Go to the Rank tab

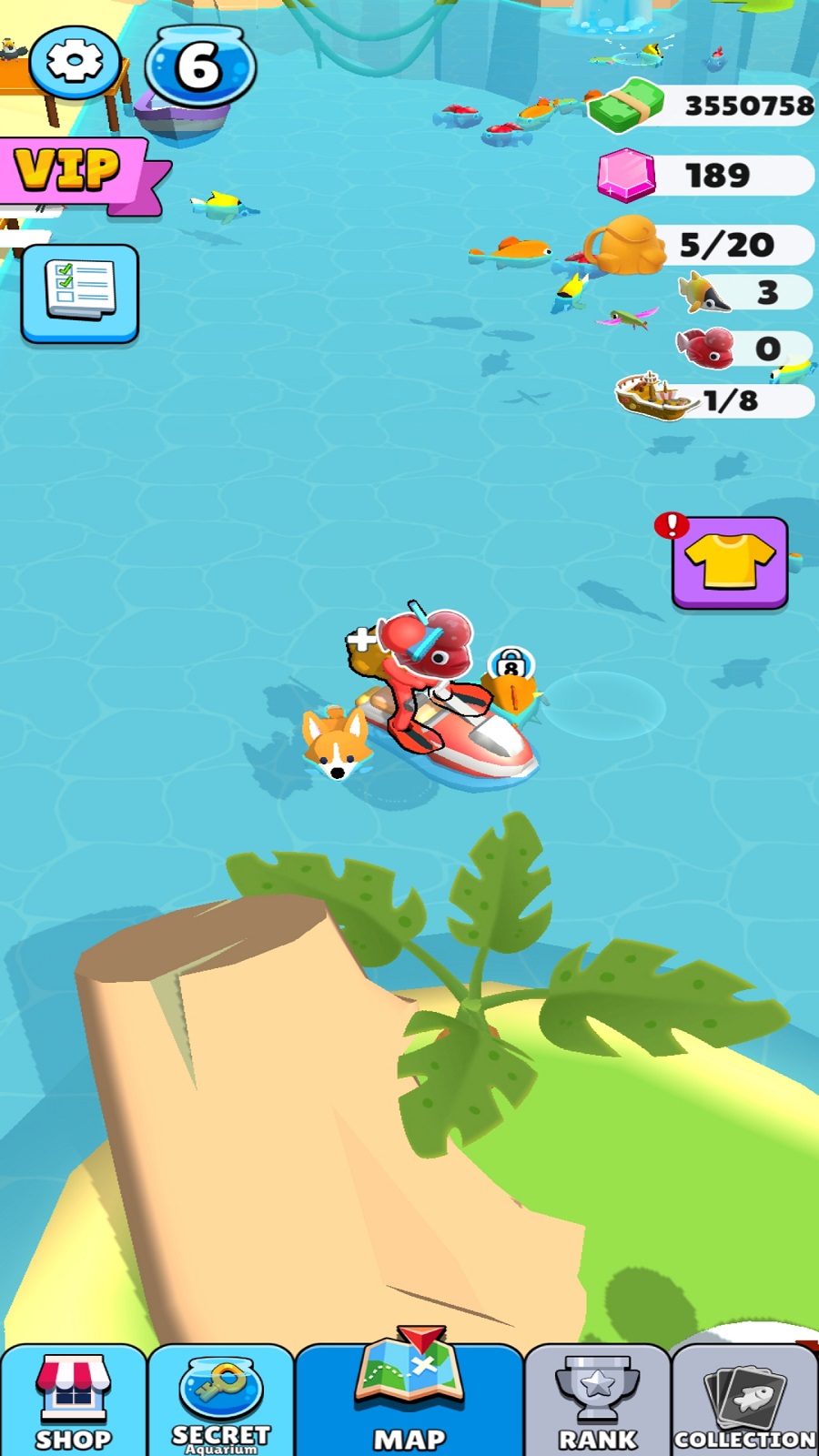pyautogui.click(x=597, y=1401)
